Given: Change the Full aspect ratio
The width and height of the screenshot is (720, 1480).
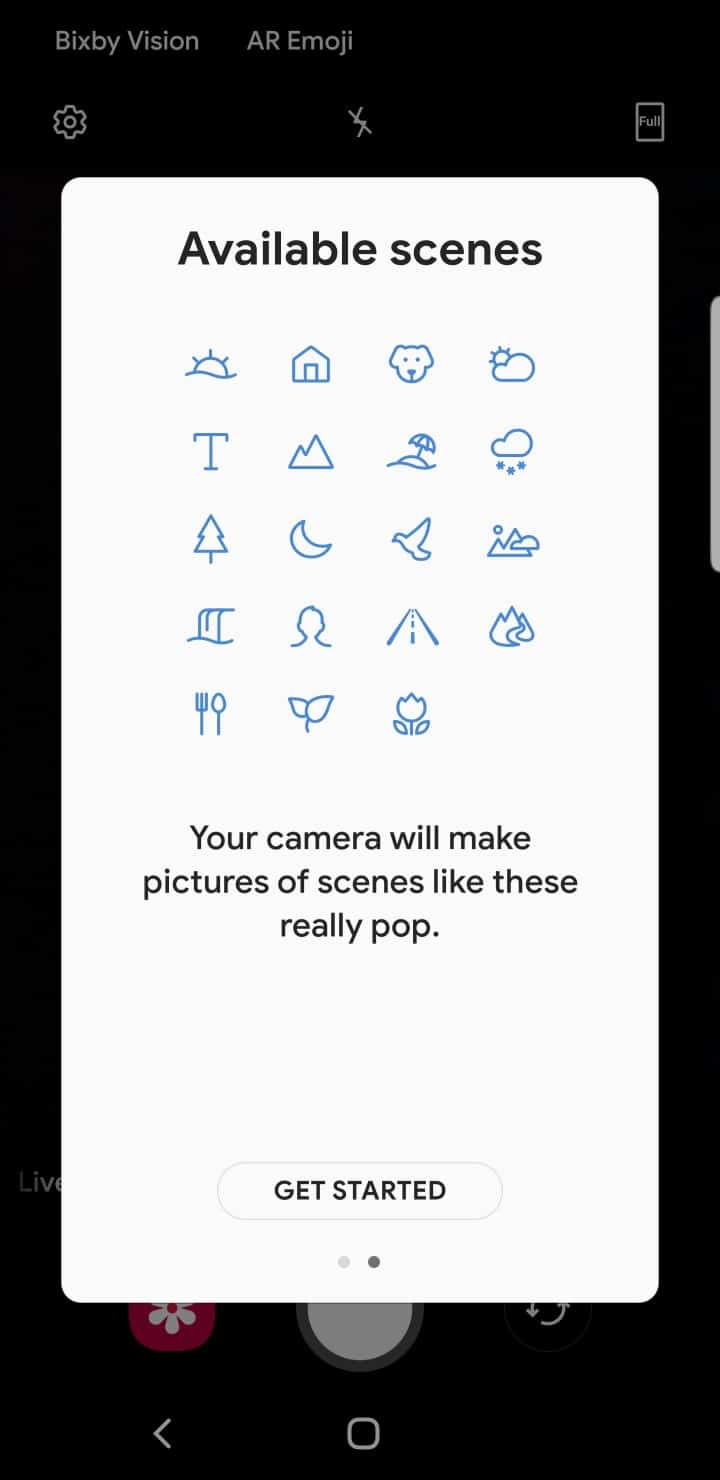Looking at the screenshot, I should pyautogui.click(x=649, y=122).
